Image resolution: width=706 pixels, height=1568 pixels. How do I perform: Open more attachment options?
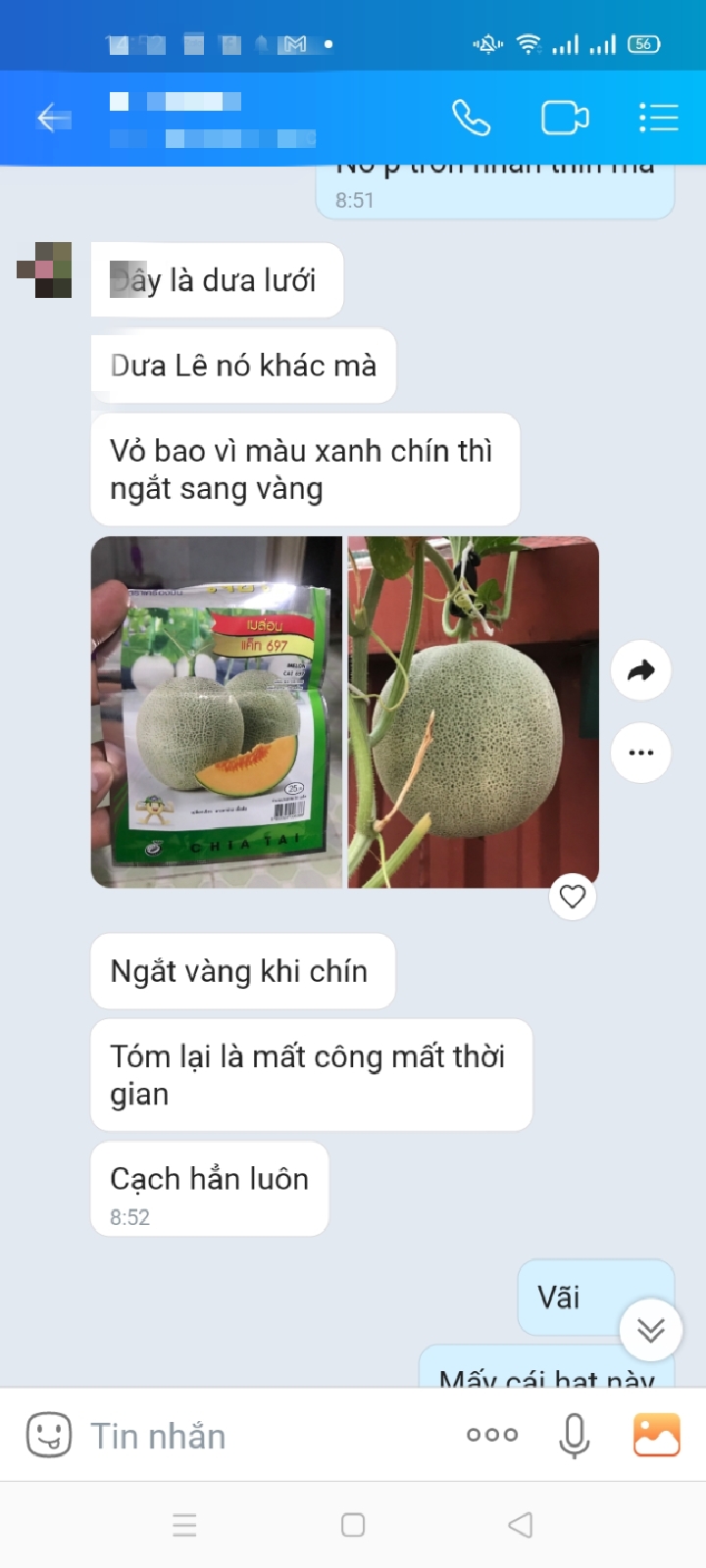(x=492, y=1435)
